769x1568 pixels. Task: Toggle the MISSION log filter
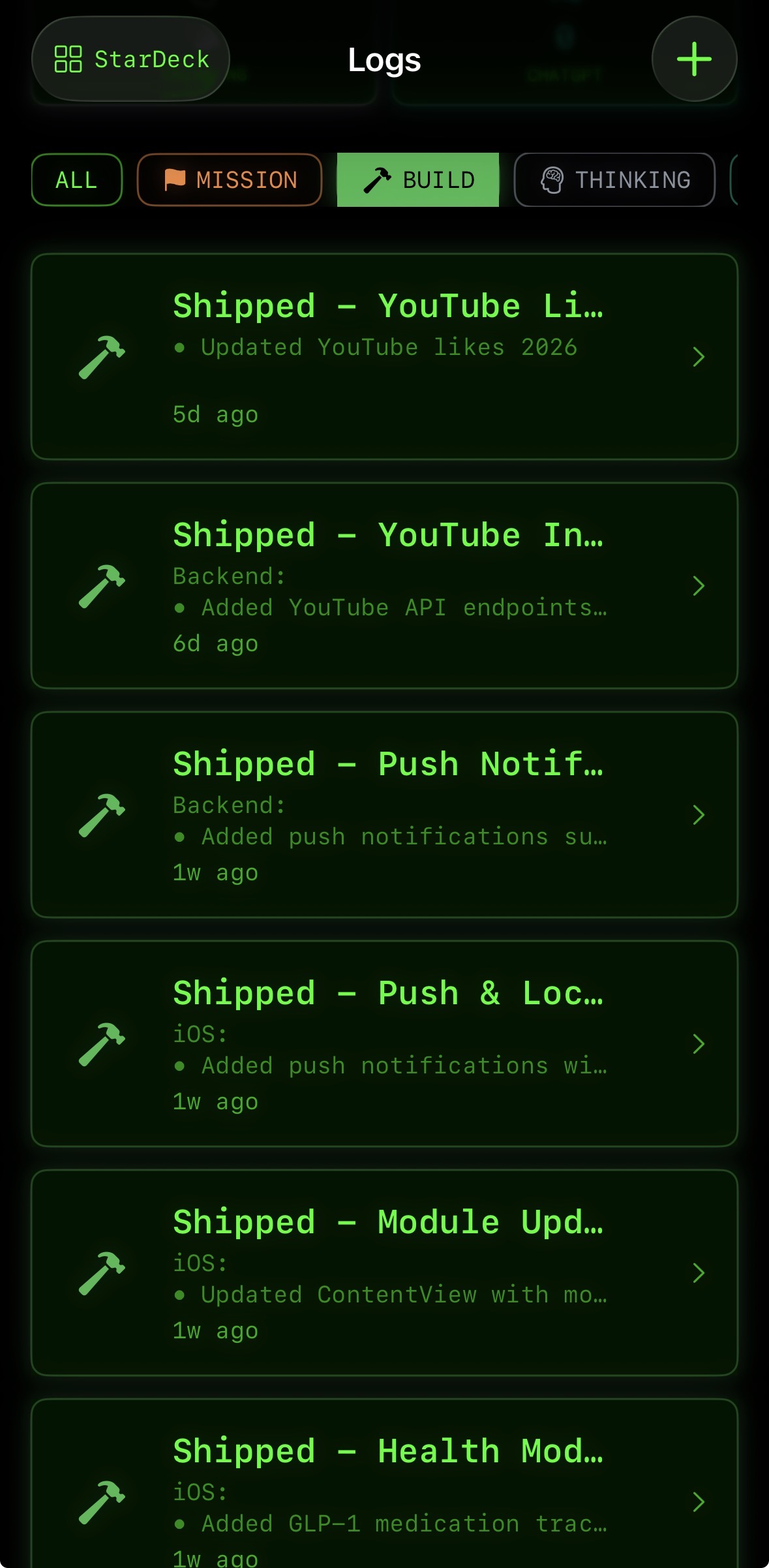(230, 179)
